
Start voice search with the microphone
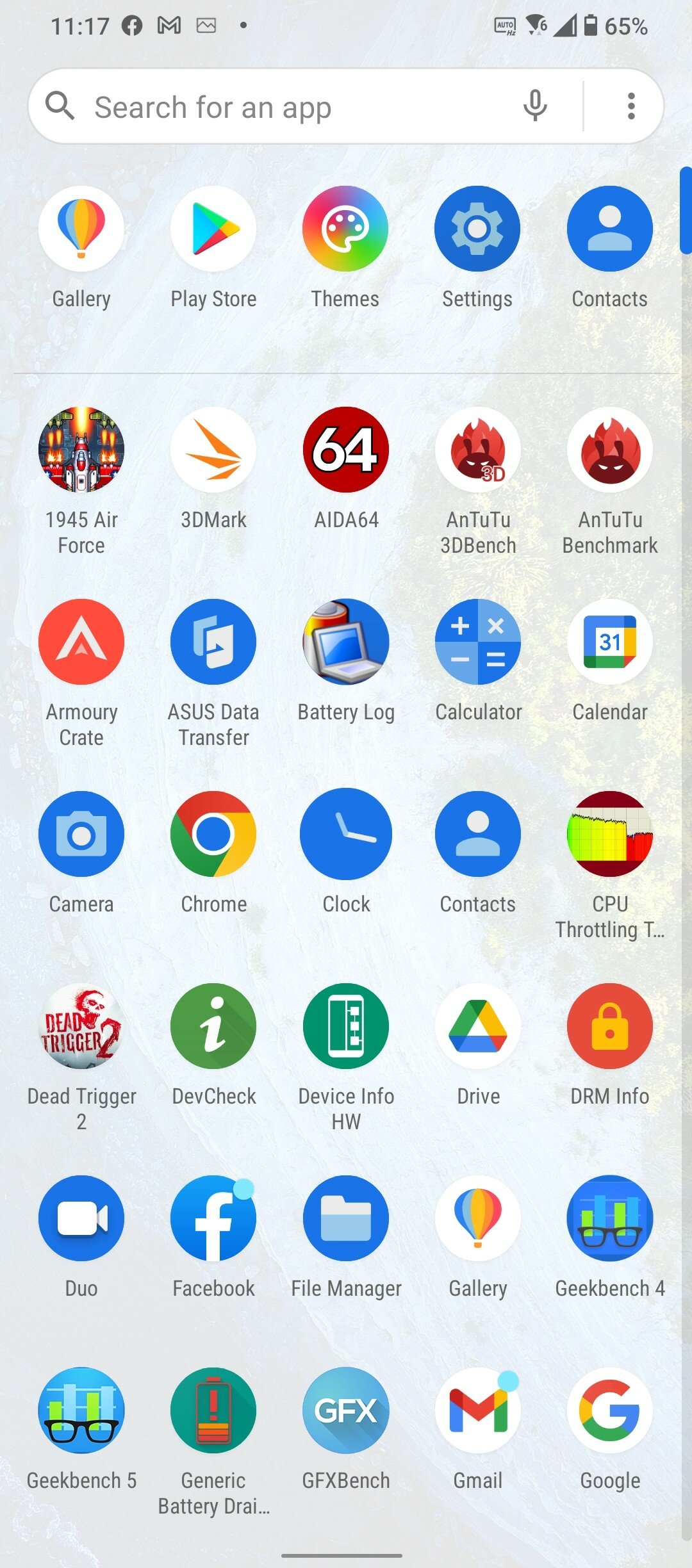pos(535,106)
